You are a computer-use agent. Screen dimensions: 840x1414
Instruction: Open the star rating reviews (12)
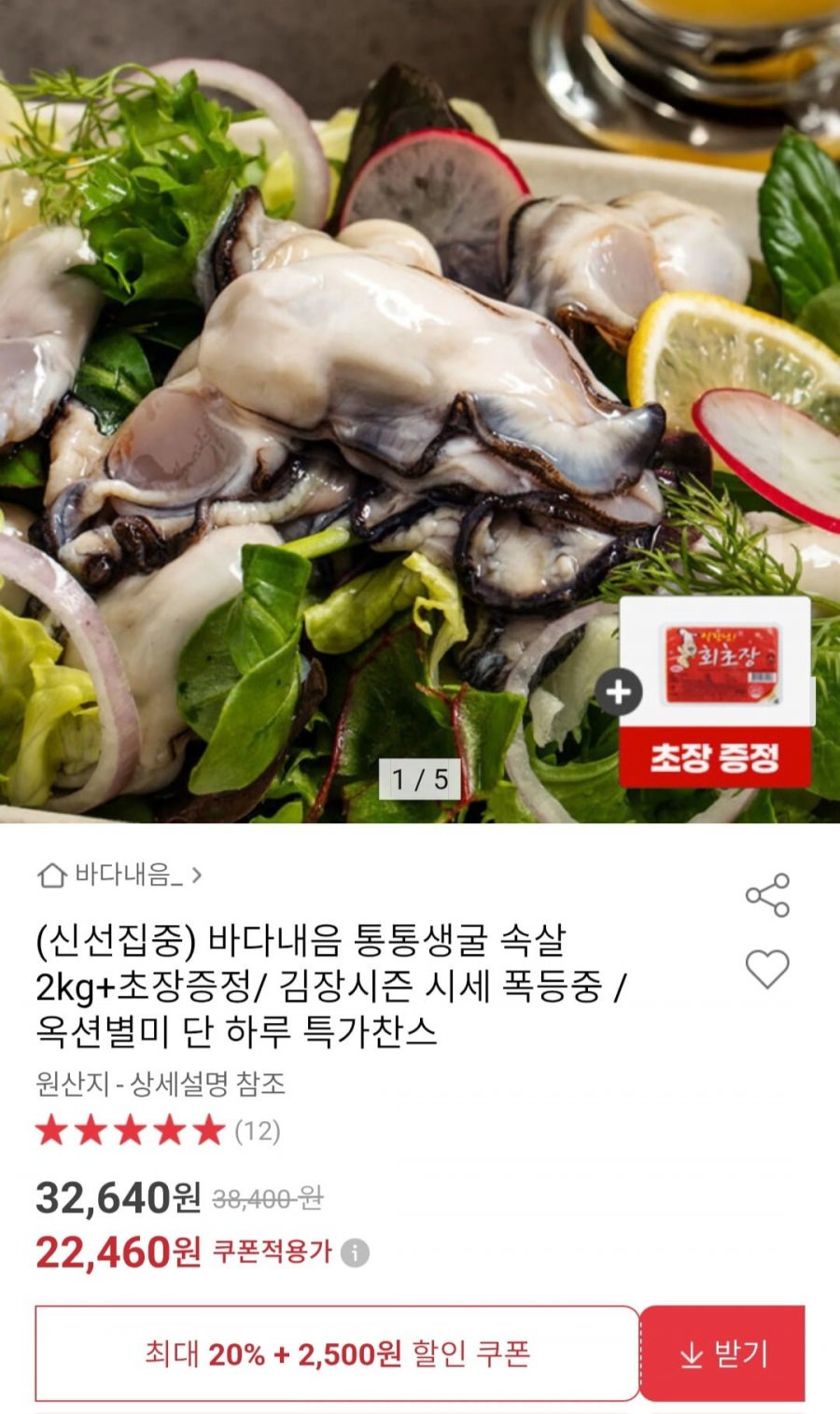click(x=158, y=1131)
